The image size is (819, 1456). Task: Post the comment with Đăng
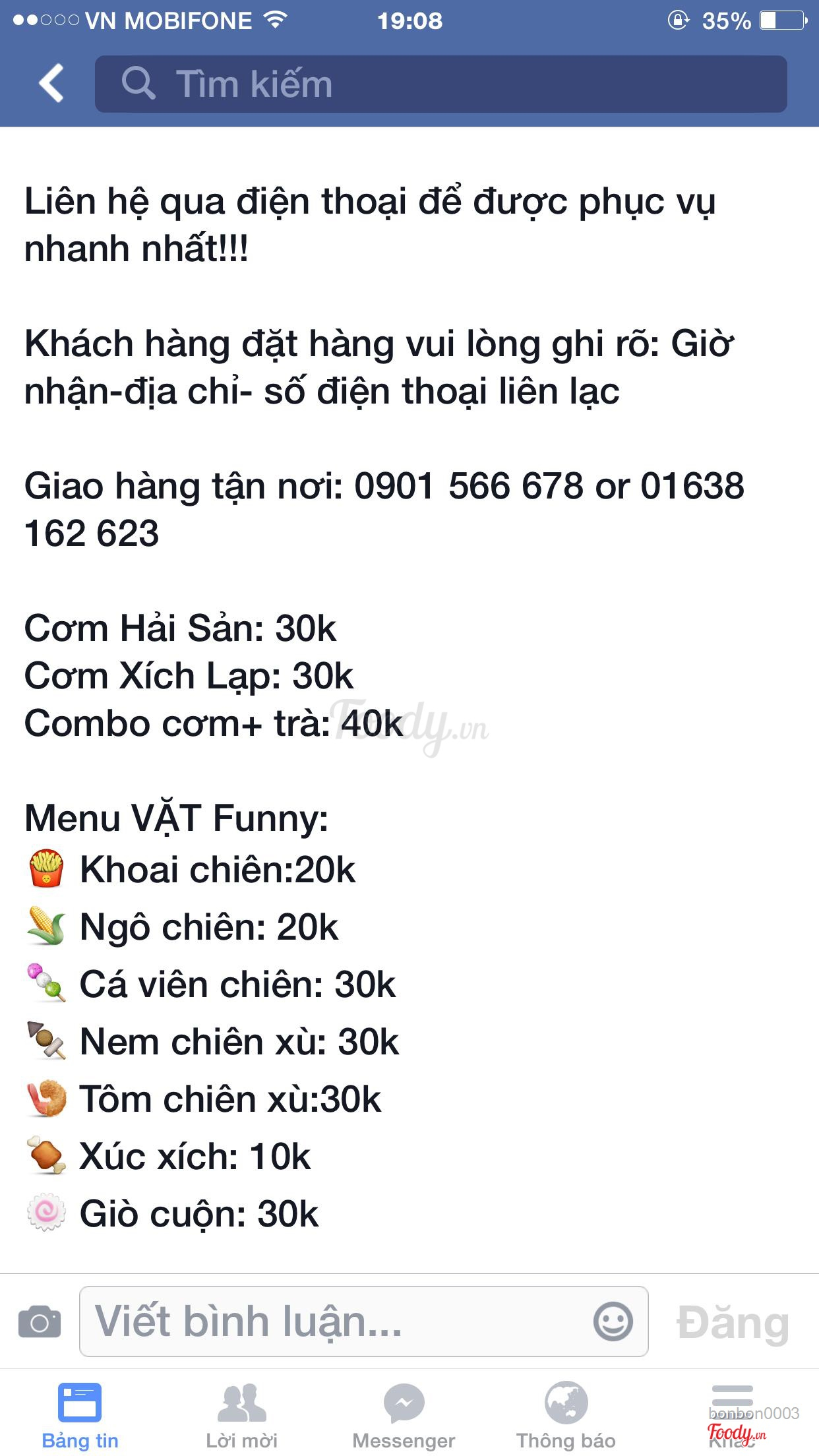(x=733, y=1322)
